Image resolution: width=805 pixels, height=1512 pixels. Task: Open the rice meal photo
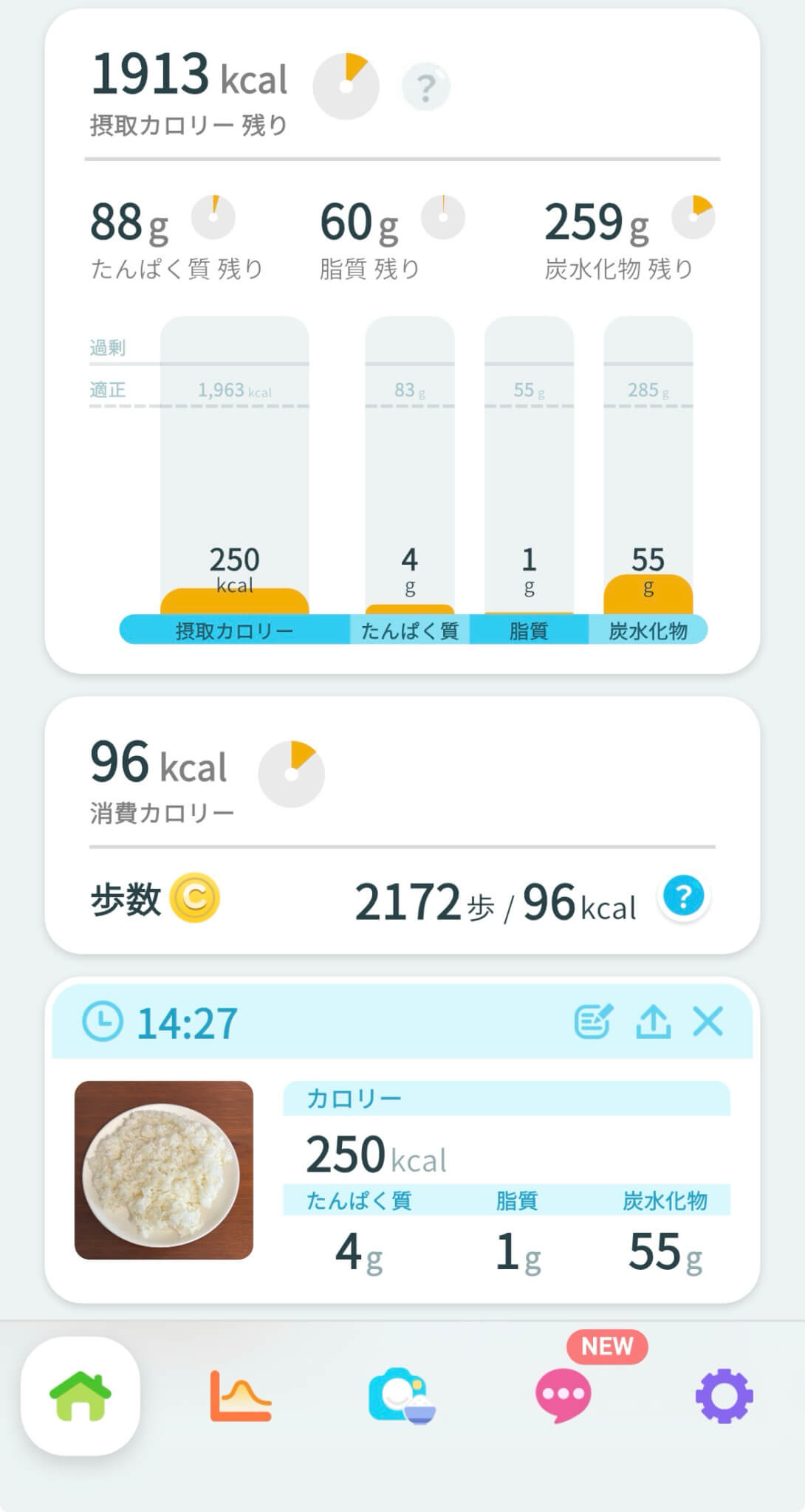pos(164,1169)
